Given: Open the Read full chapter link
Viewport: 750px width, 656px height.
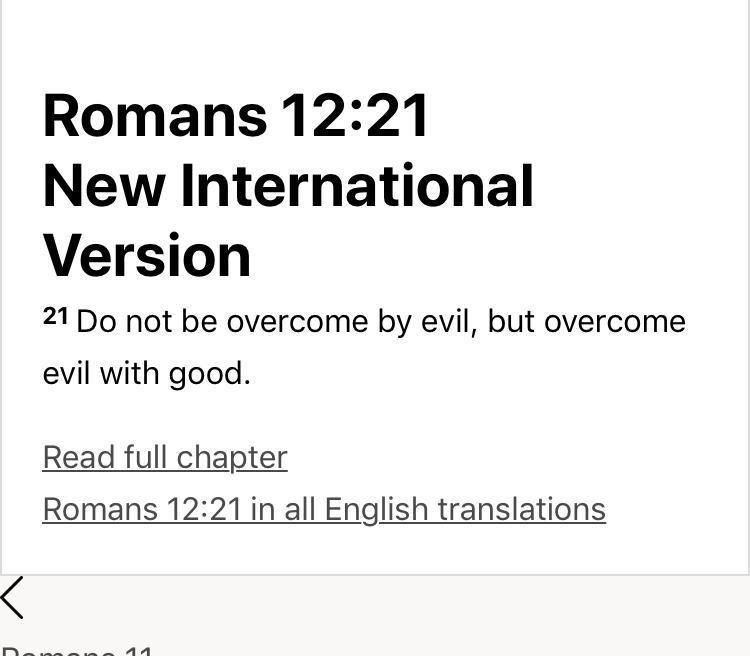Looking at the screenshot, I should (165, 457).
